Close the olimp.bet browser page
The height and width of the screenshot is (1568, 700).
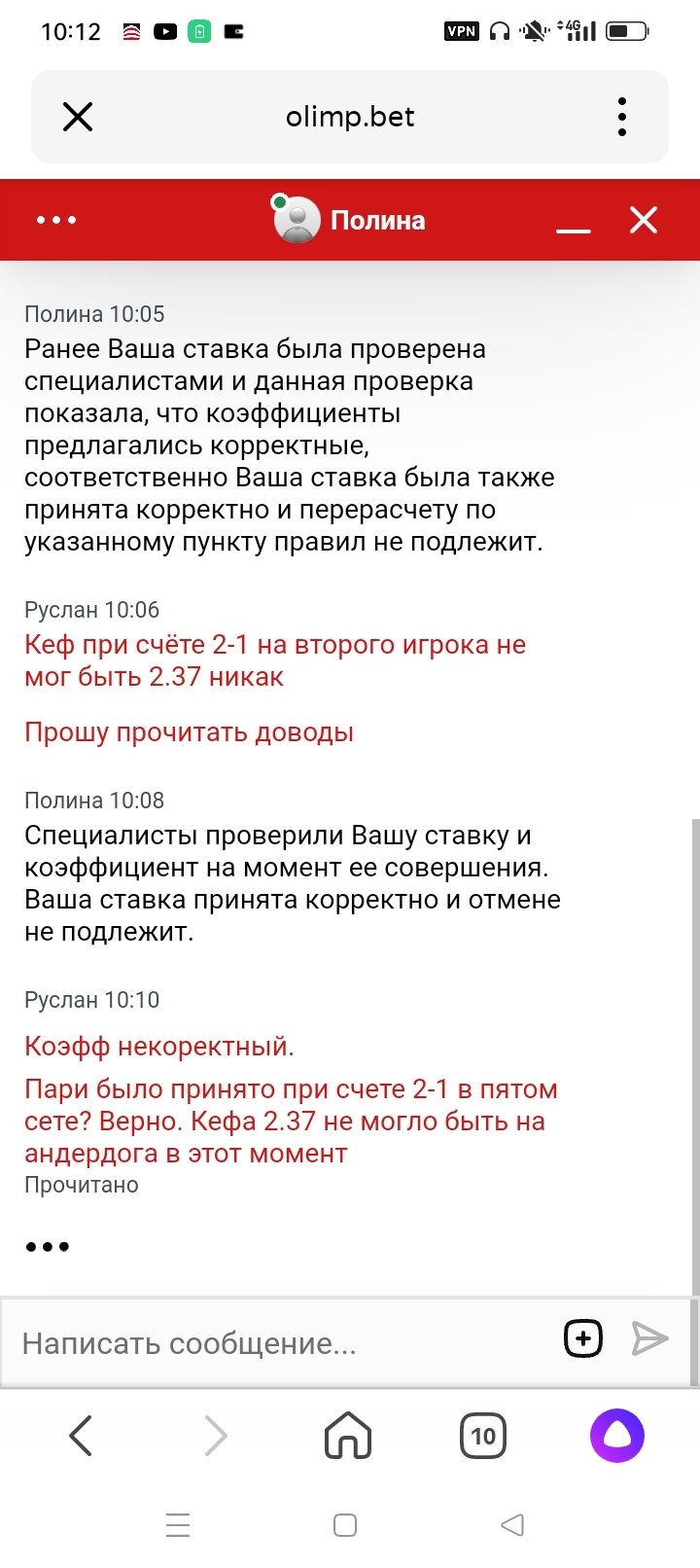(x=78, y=117)
